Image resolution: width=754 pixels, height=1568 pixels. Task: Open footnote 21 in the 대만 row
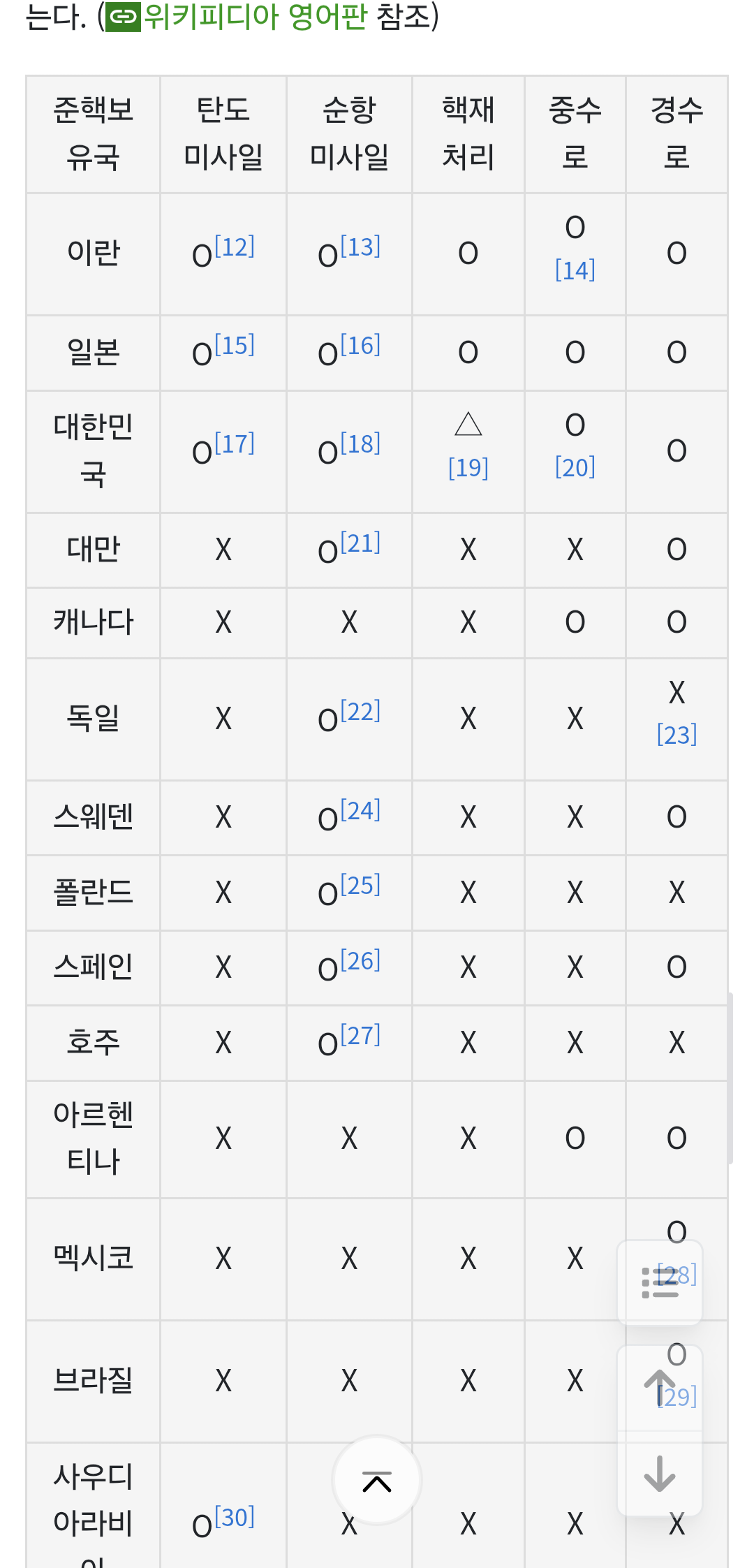tap(360, 543)
